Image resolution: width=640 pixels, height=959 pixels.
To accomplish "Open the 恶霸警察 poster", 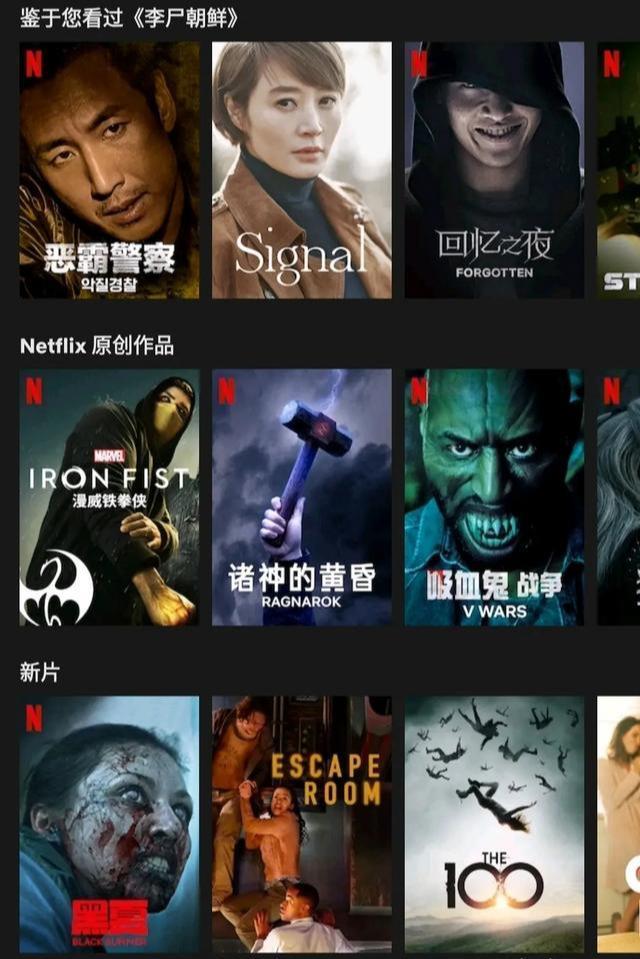I will tap(109, 170).
